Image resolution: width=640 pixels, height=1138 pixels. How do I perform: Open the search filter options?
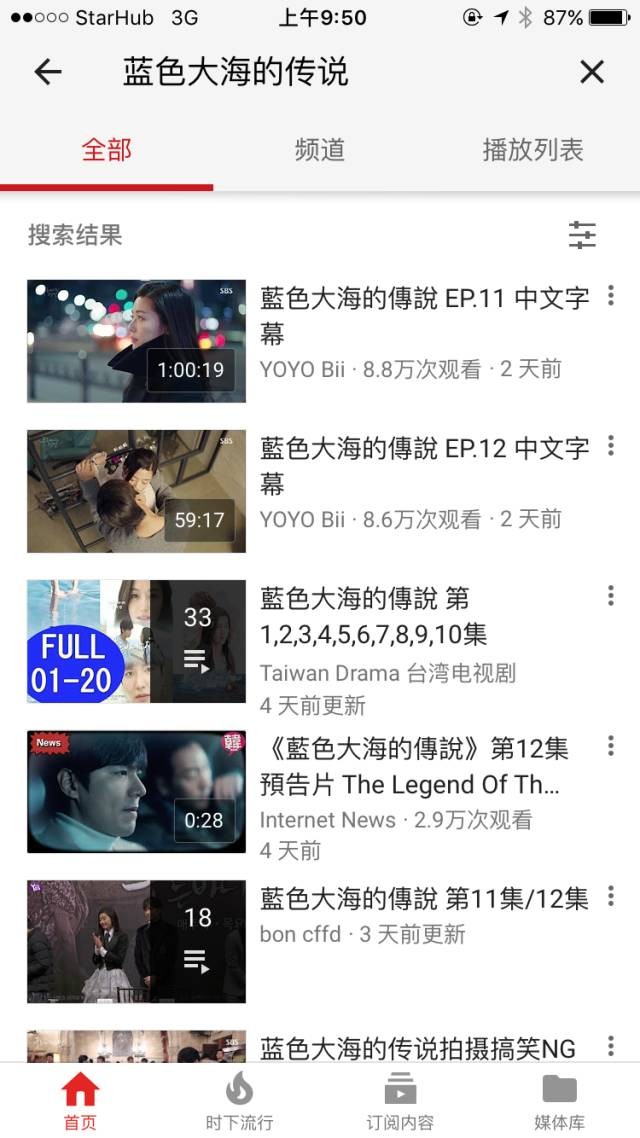(582, 235)
